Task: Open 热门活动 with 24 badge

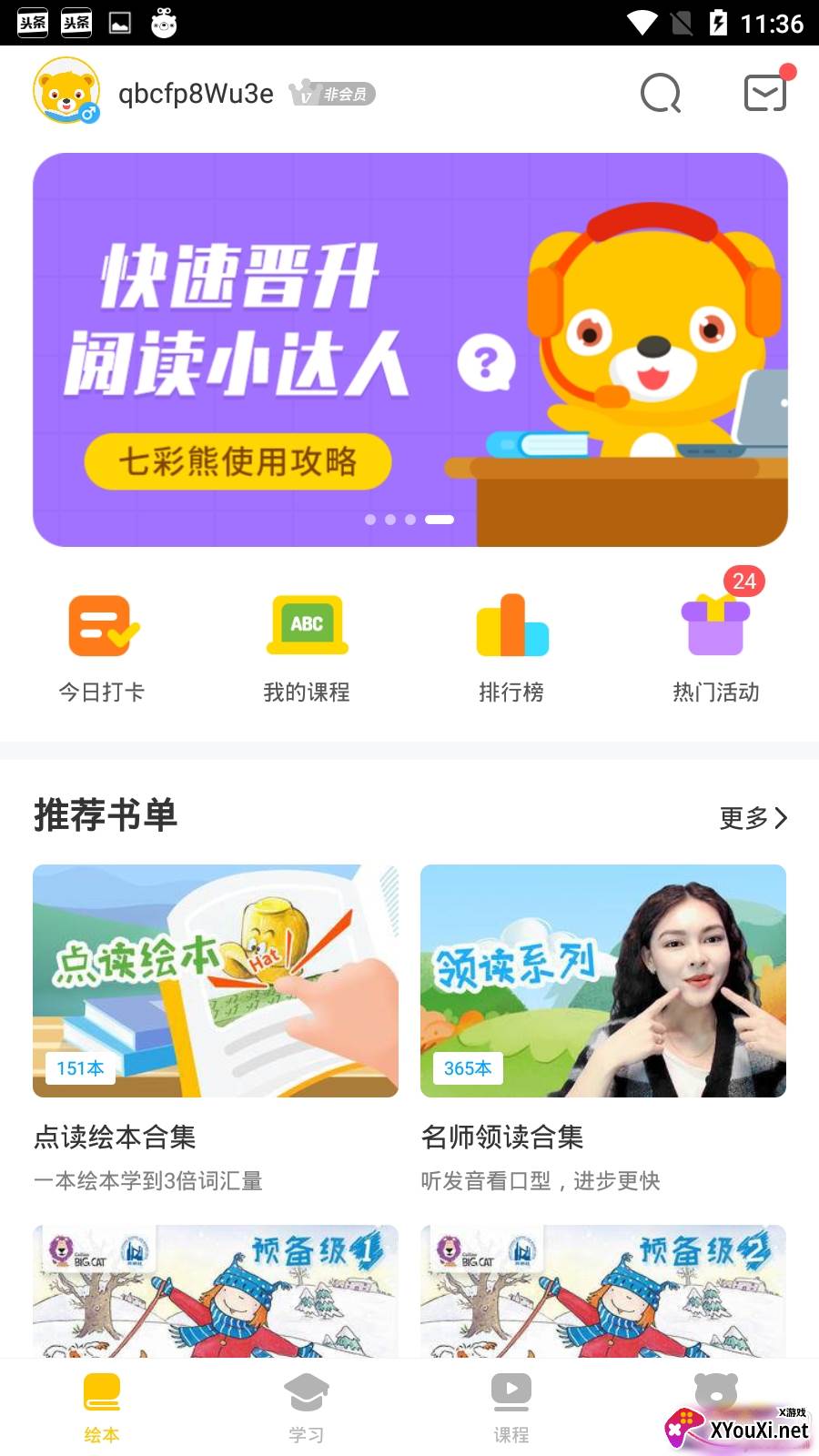Action: click(716, 648)
